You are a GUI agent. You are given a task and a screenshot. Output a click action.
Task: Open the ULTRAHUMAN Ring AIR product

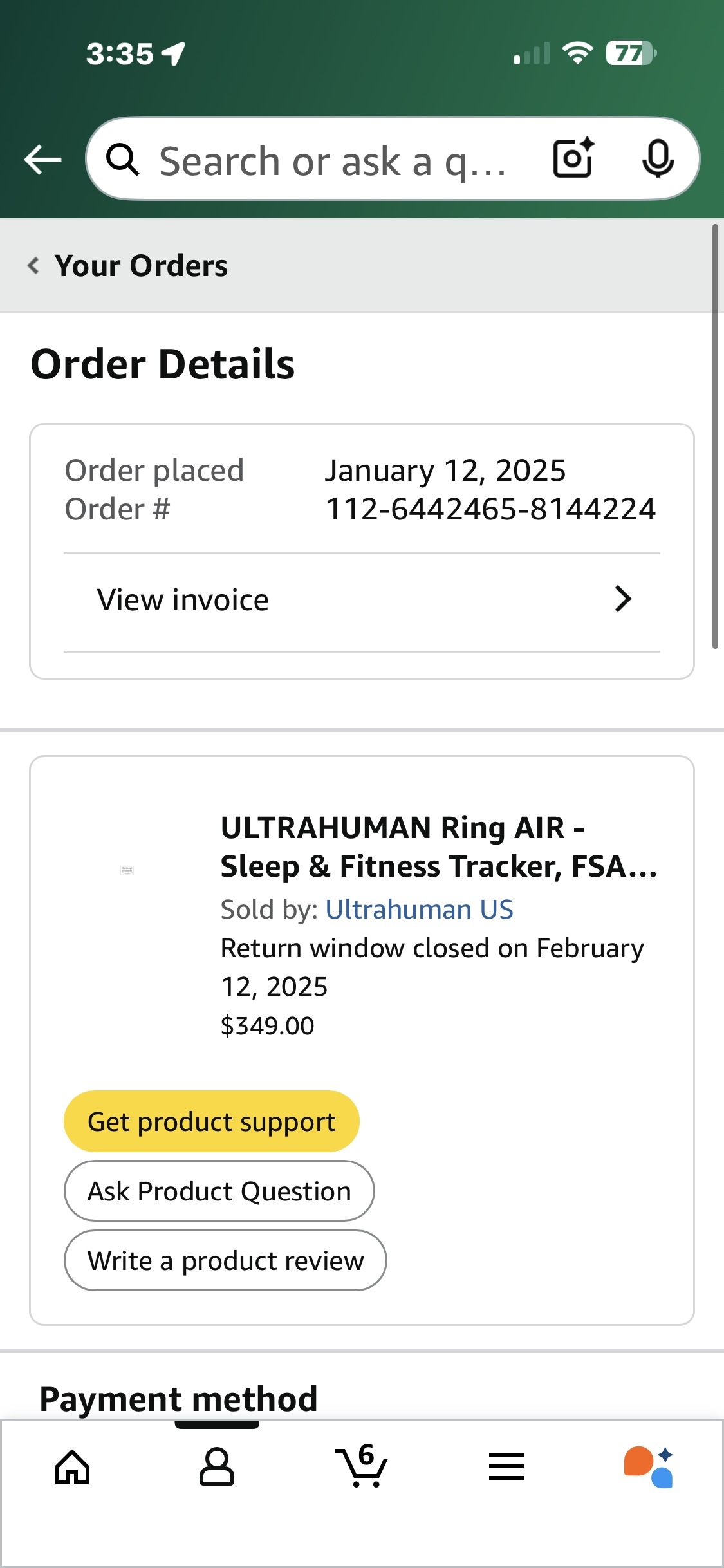pyautogui.click(x=438, y=846)
